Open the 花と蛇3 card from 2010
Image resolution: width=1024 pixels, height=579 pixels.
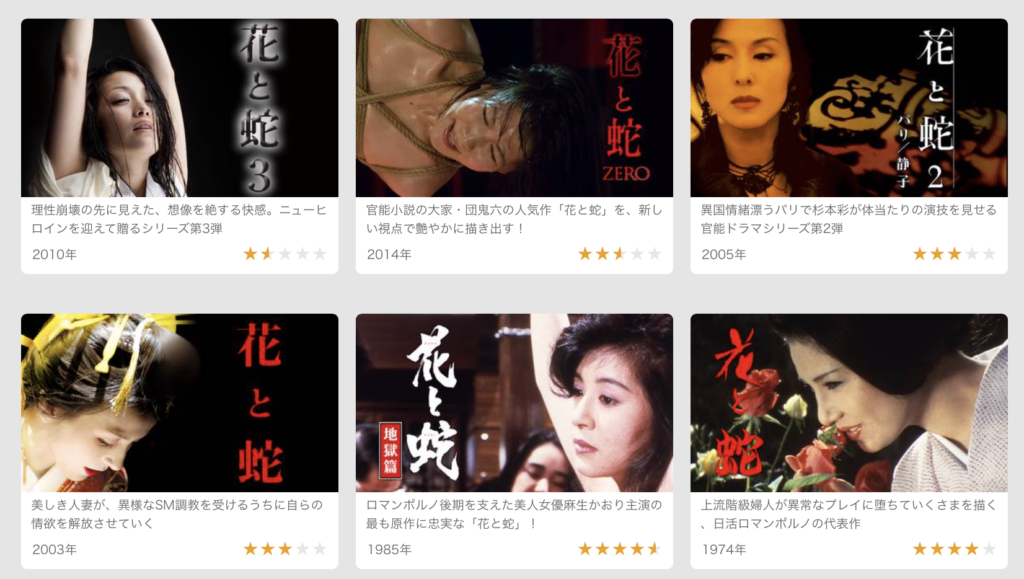[x=179, y=108]
